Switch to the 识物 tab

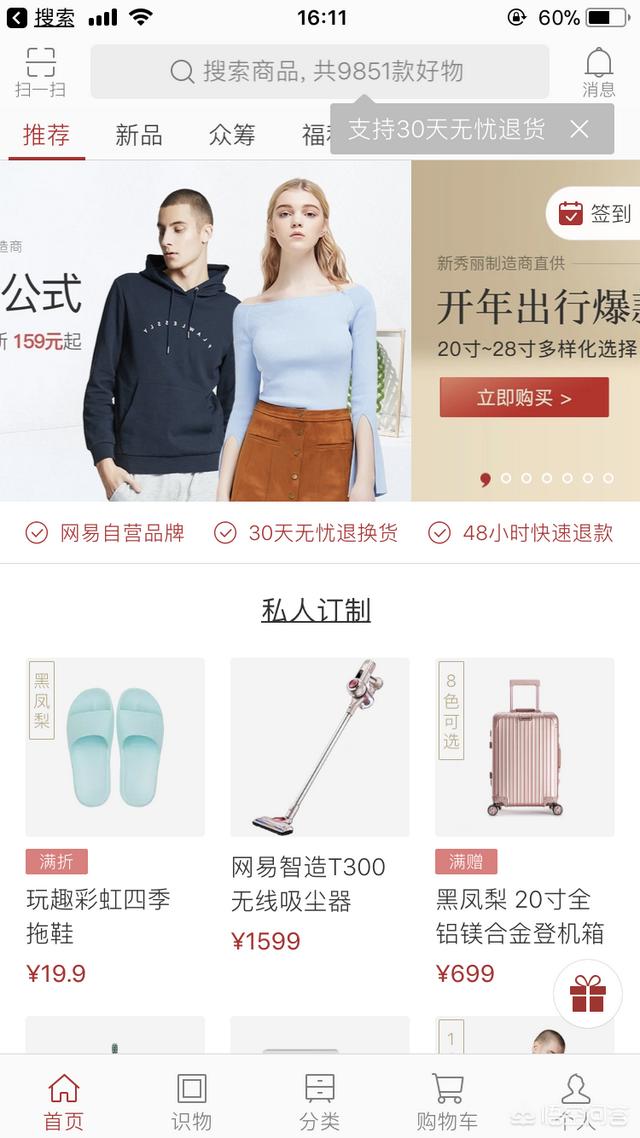191,1100
